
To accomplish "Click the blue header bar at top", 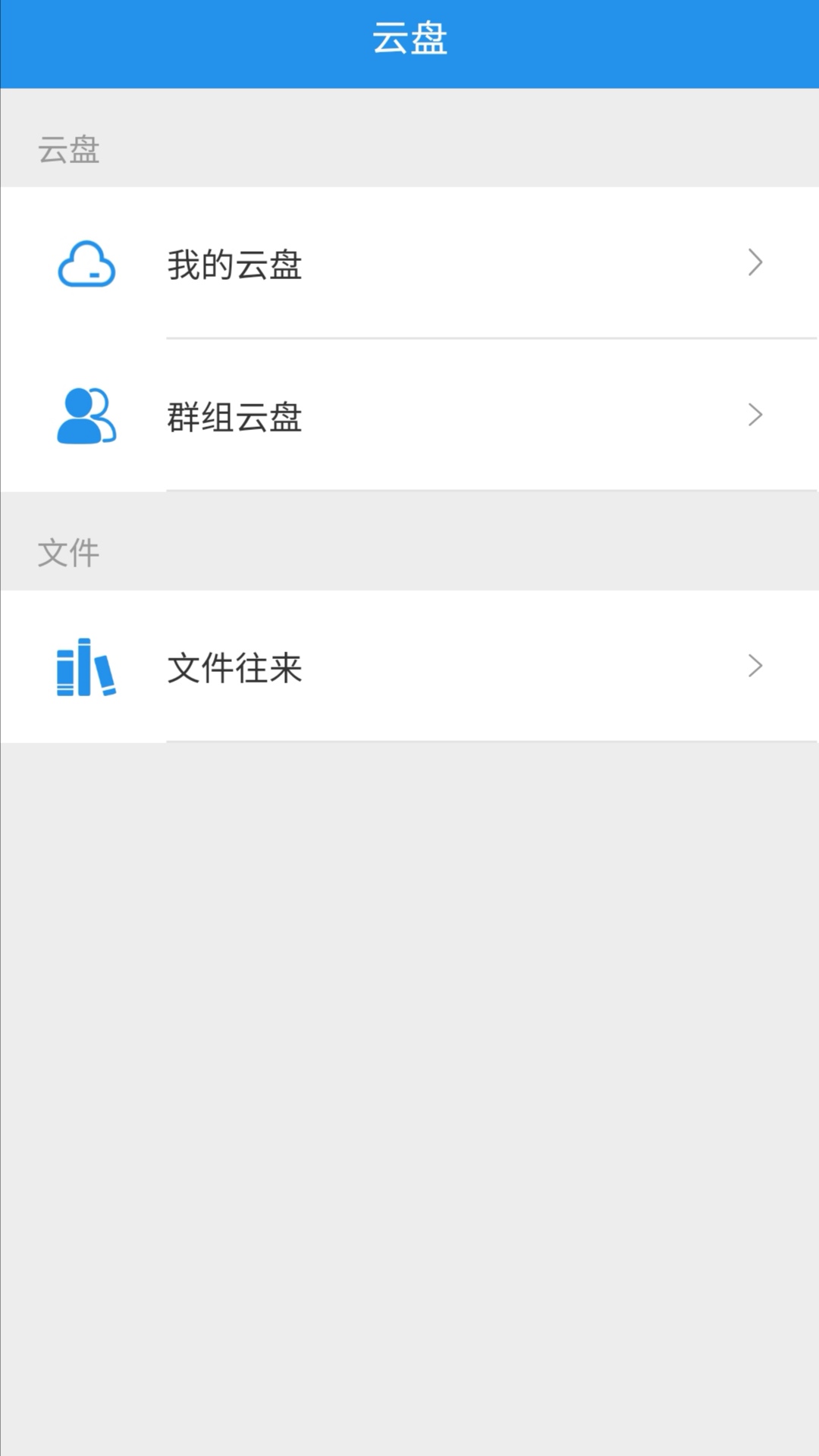I will click(409, 42).
